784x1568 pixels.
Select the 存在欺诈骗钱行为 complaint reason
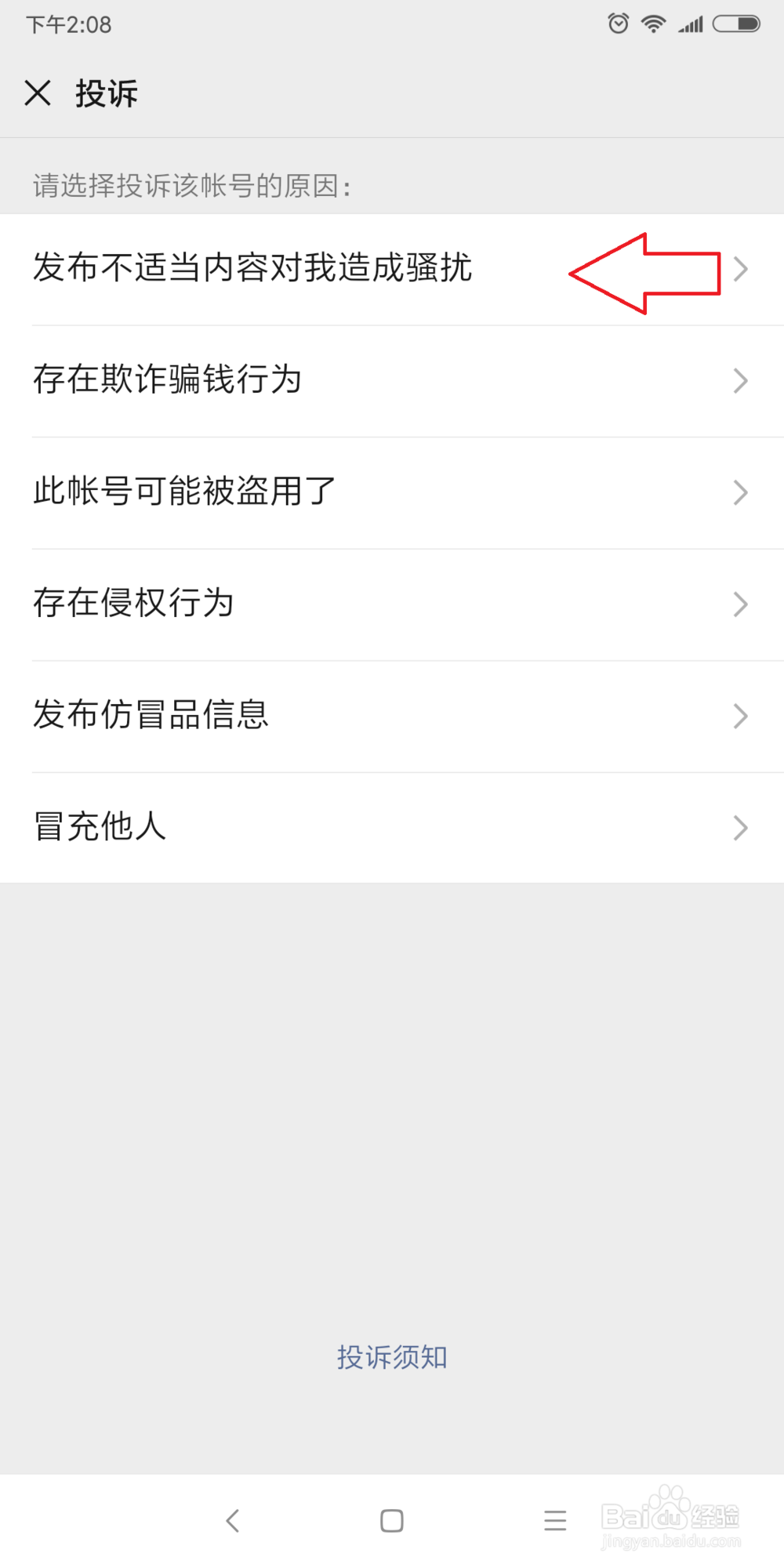point(169,380)
